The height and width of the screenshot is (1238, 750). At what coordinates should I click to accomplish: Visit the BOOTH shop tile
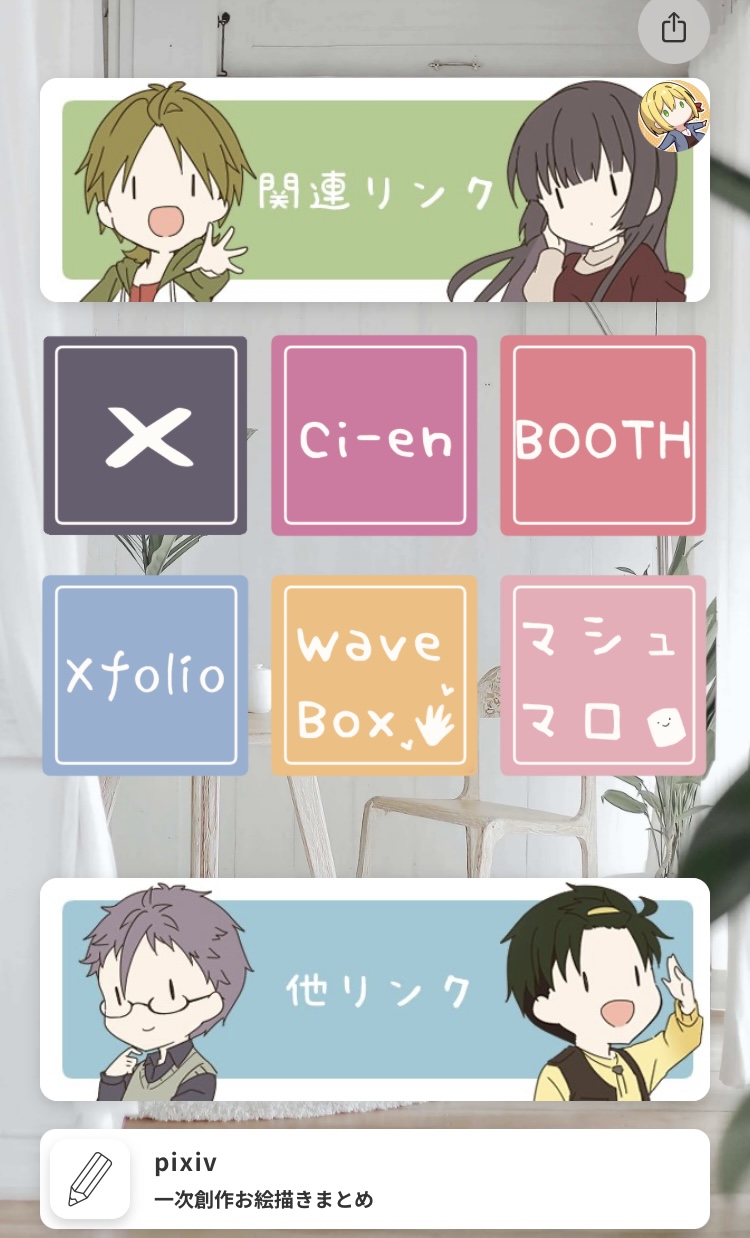[x=603, y=436]
